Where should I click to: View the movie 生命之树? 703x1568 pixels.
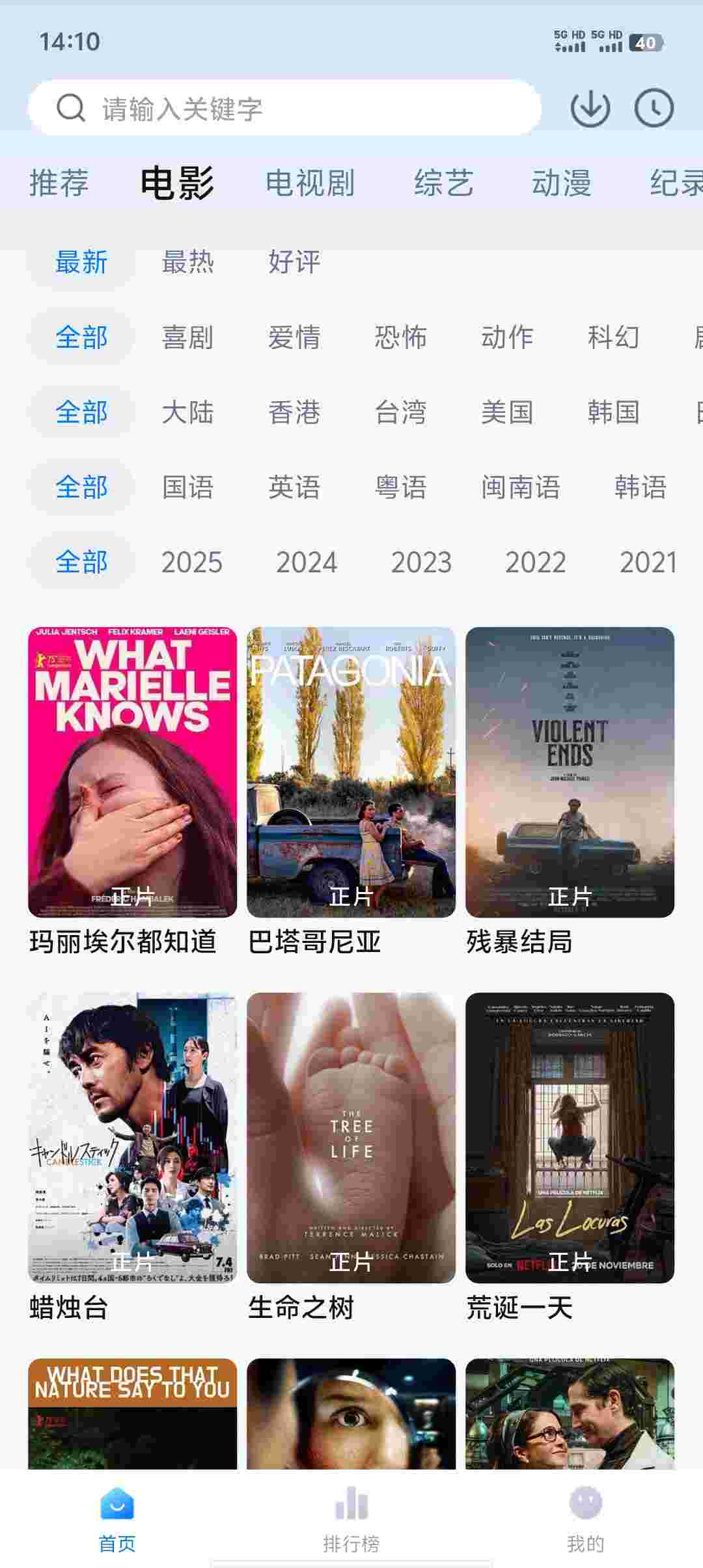pyautogui.click(x=351, y=1138)
